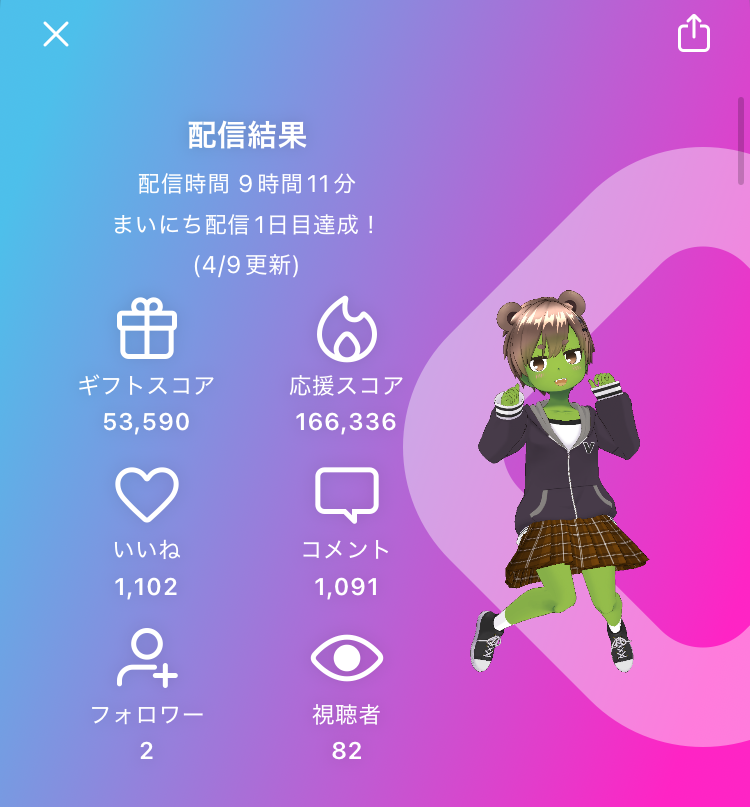This screenshot has width=750, height=807.
Task: Close the streaming results screen
Action: 56,34
